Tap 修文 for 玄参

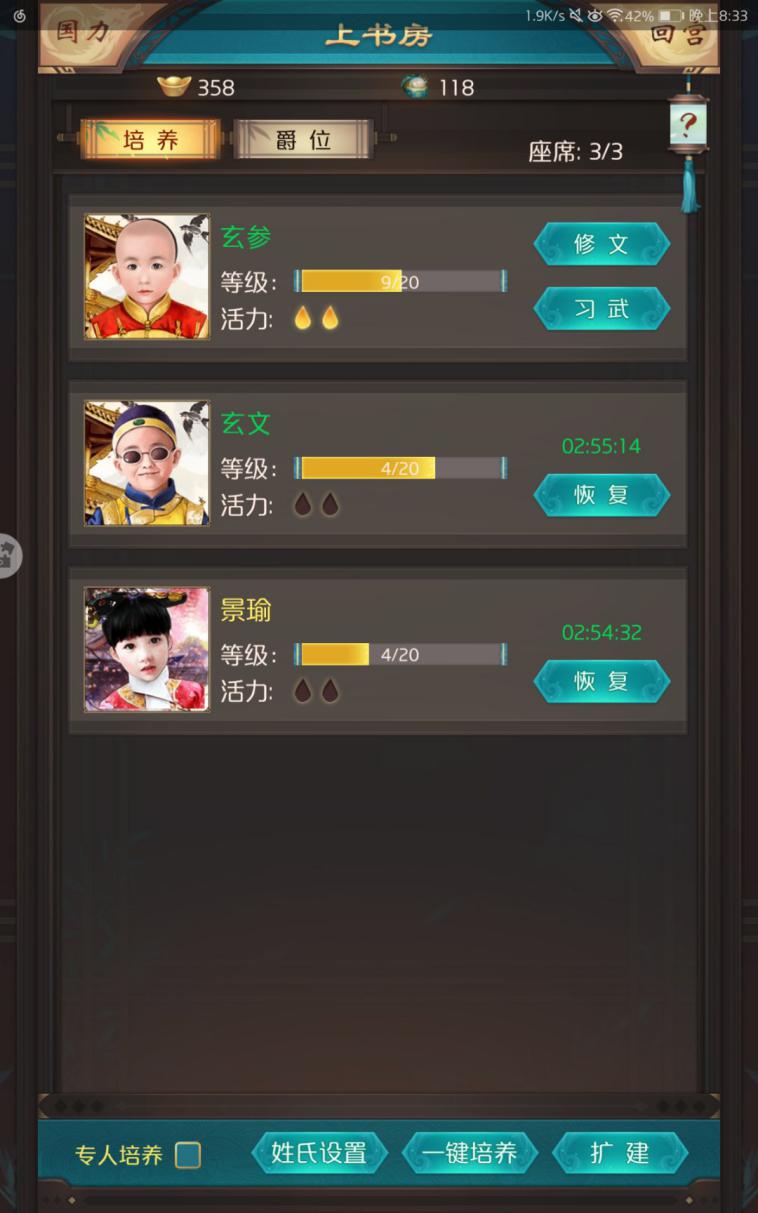click(x=601, y=245)
